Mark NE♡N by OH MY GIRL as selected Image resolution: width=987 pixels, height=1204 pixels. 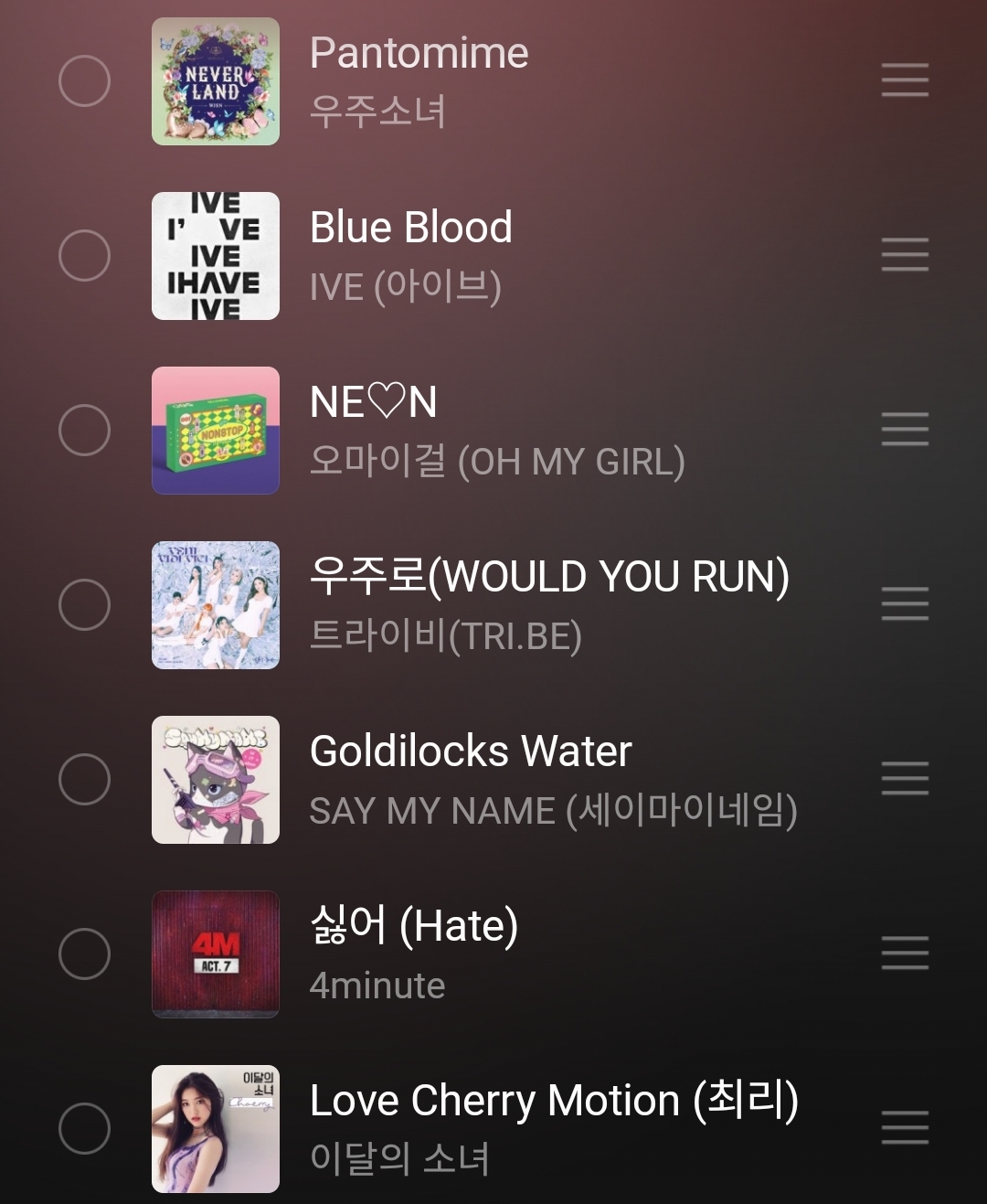point(84,430)
